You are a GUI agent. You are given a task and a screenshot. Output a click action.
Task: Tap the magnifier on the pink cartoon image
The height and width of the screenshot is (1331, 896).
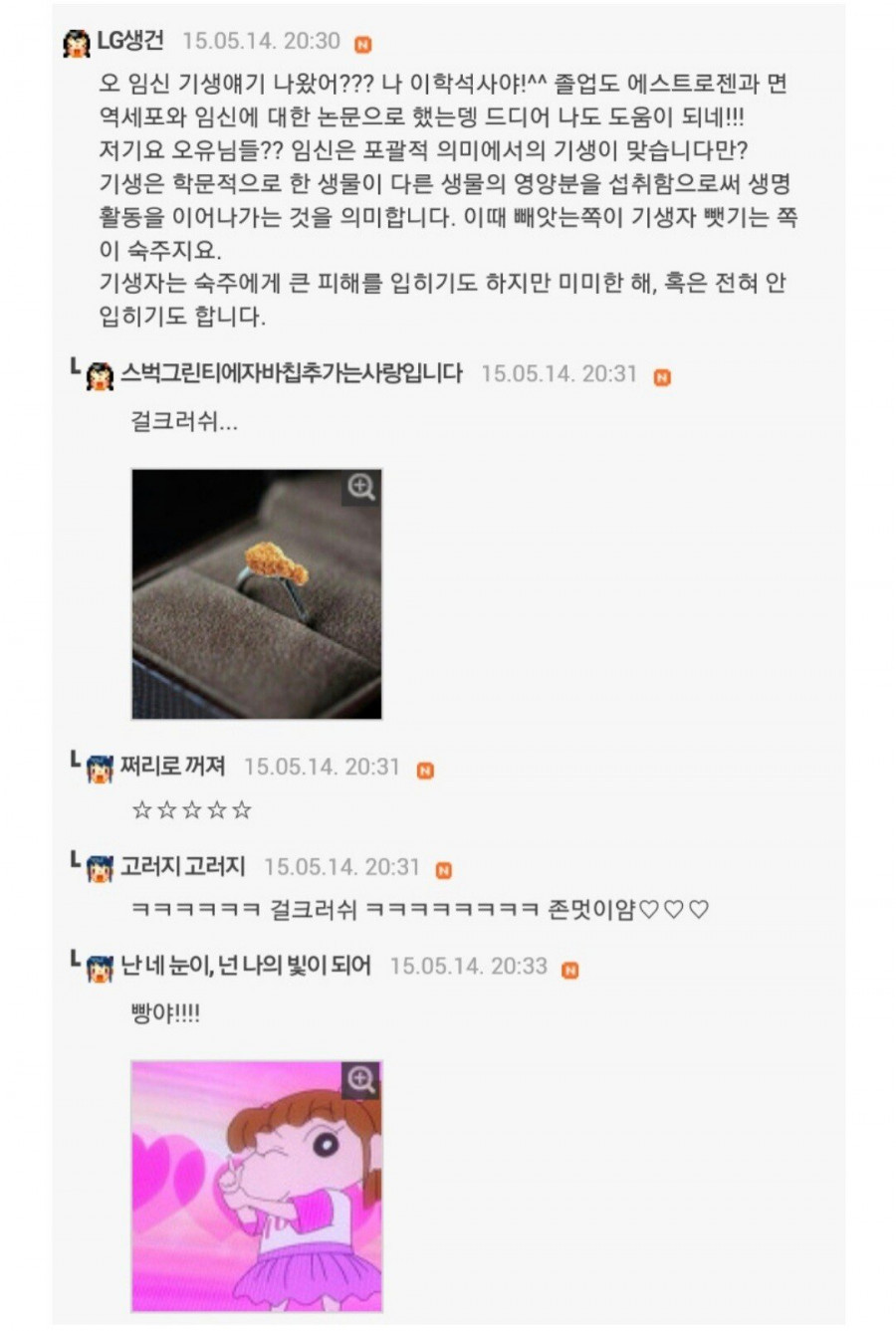[x=360, y=1080]
